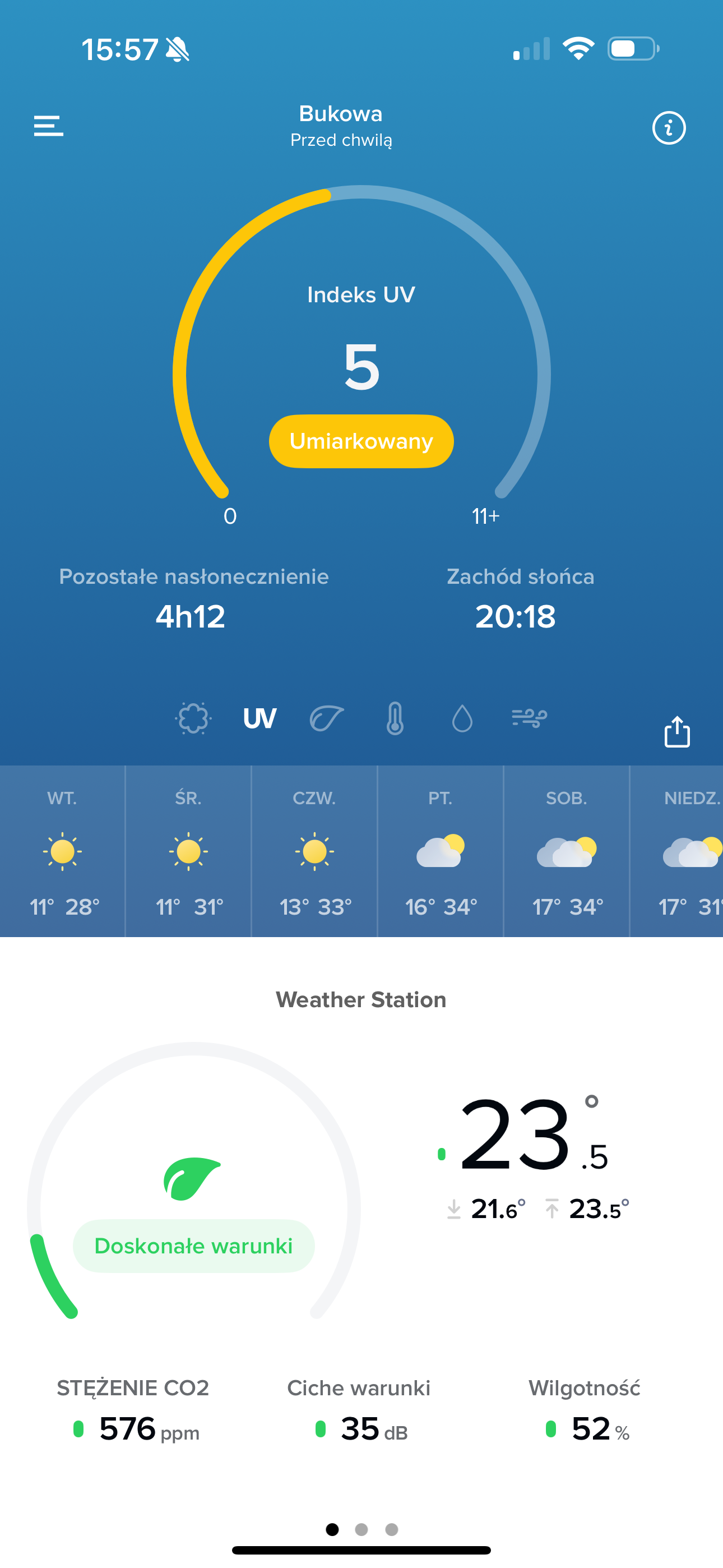The image size is (723, 1568).
Task: Tap the second page indicator dot
Action: click(361, 1529)
